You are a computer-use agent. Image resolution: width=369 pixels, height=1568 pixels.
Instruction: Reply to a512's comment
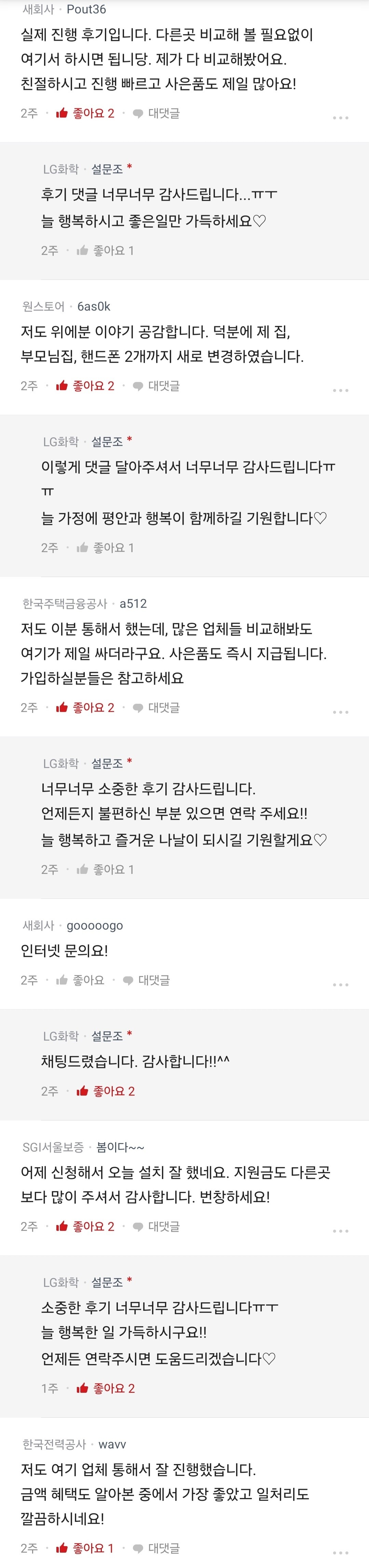click(x=156, y=707)
